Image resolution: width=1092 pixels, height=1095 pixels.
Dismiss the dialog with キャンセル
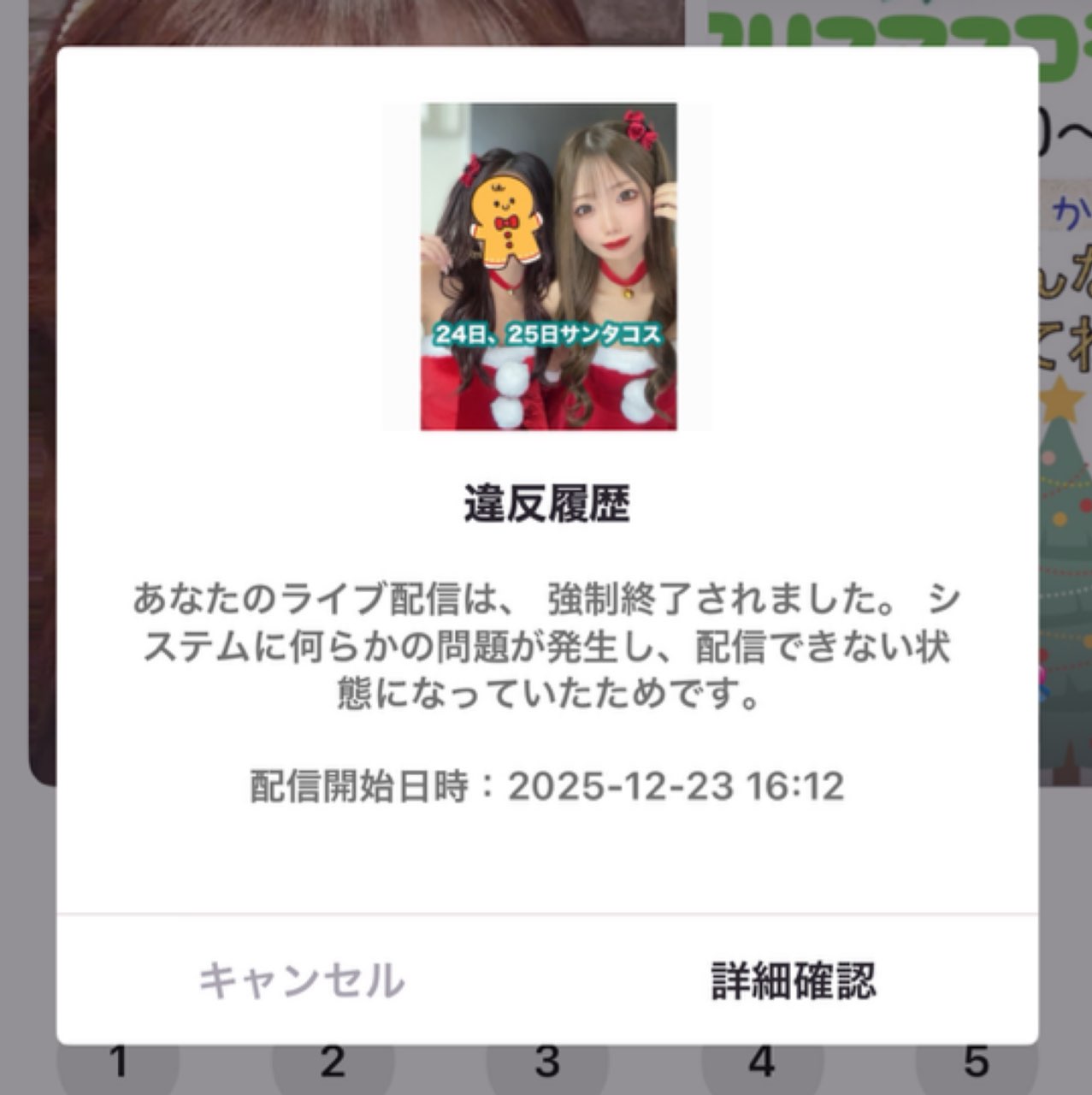(302, 980)
